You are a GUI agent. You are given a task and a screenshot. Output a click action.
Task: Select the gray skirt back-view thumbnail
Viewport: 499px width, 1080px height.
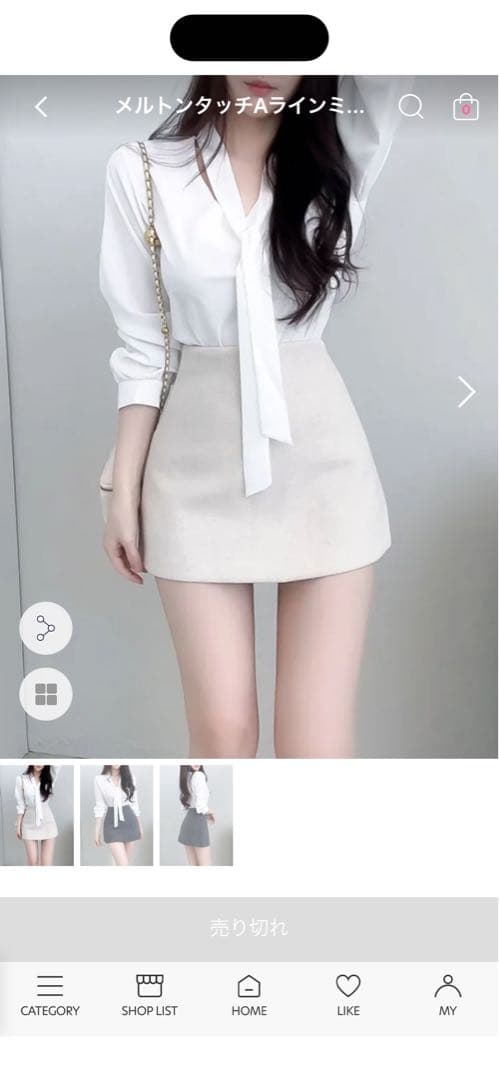196,816
